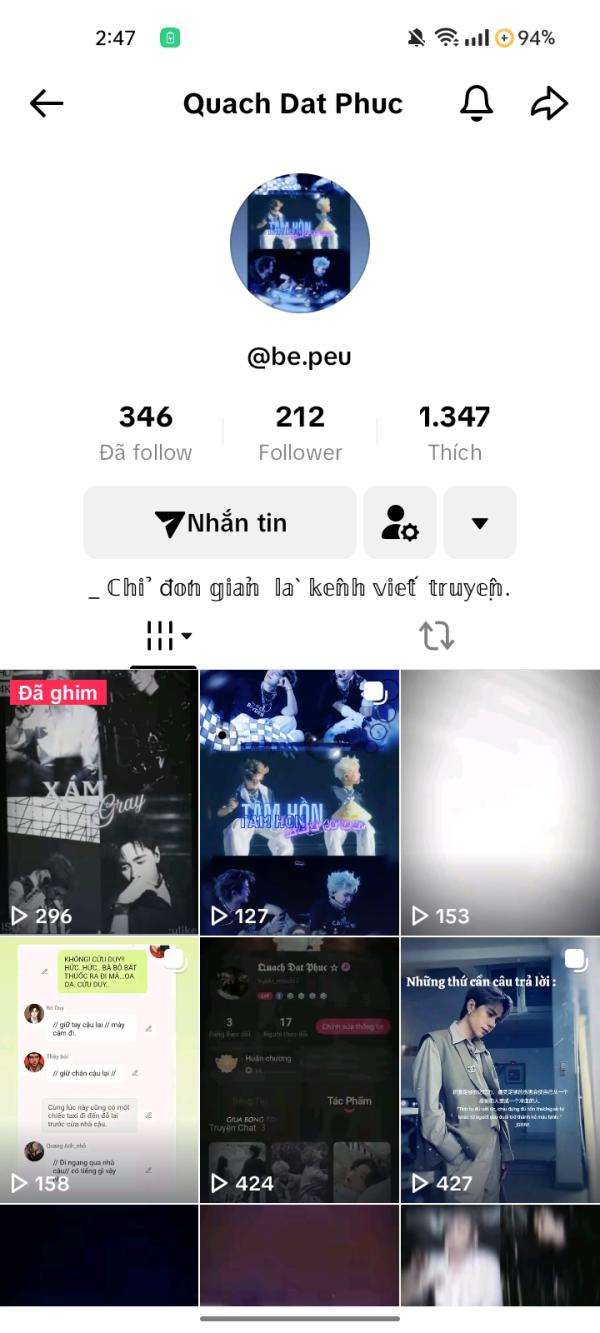Play the Tâm Hồn video with 127 views
This screenshot has width=600, height=1333.
300,802
